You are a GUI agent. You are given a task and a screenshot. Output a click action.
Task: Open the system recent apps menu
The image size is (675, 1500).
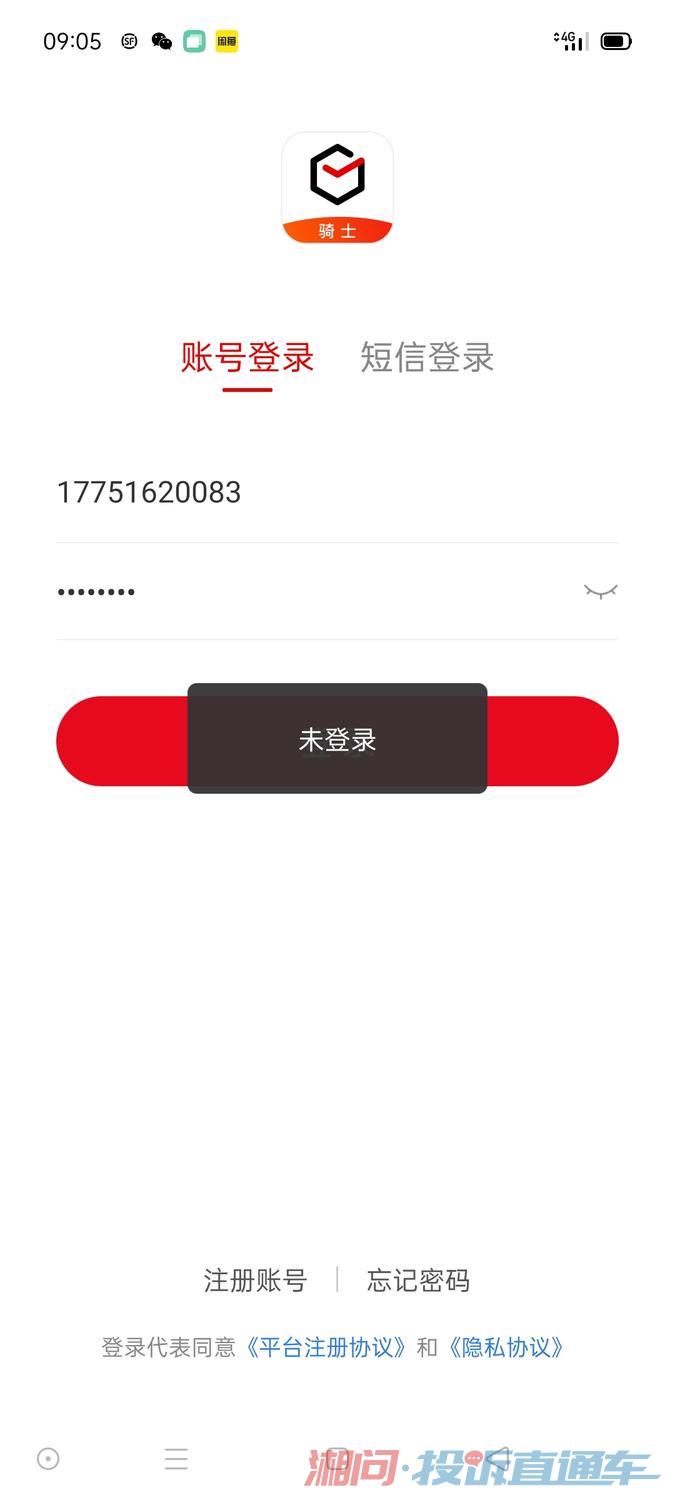176,1459
